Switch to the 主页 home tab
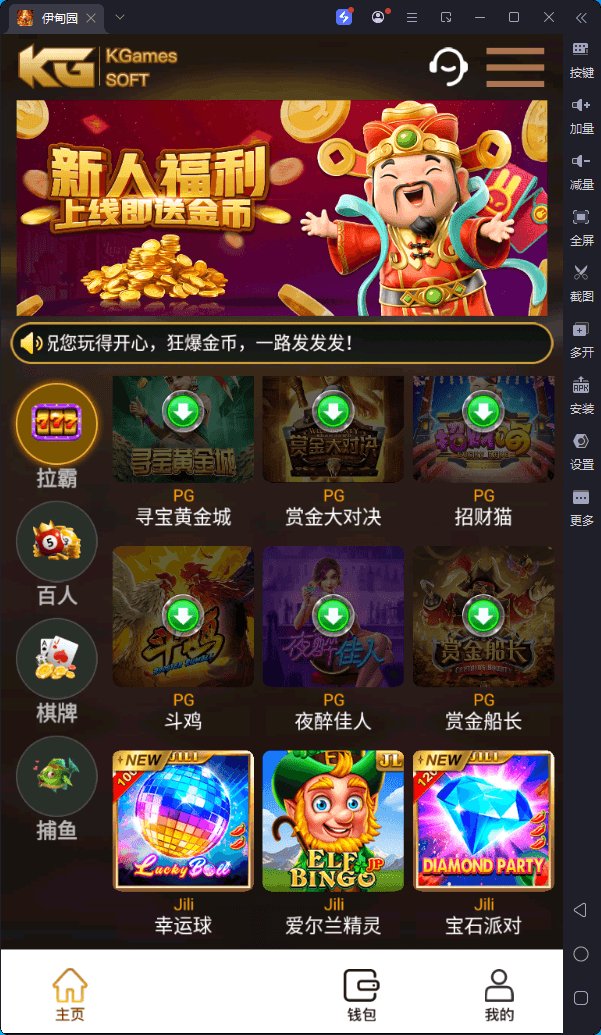This screenshot has height=1035, width=601. (x=70, y=995)
